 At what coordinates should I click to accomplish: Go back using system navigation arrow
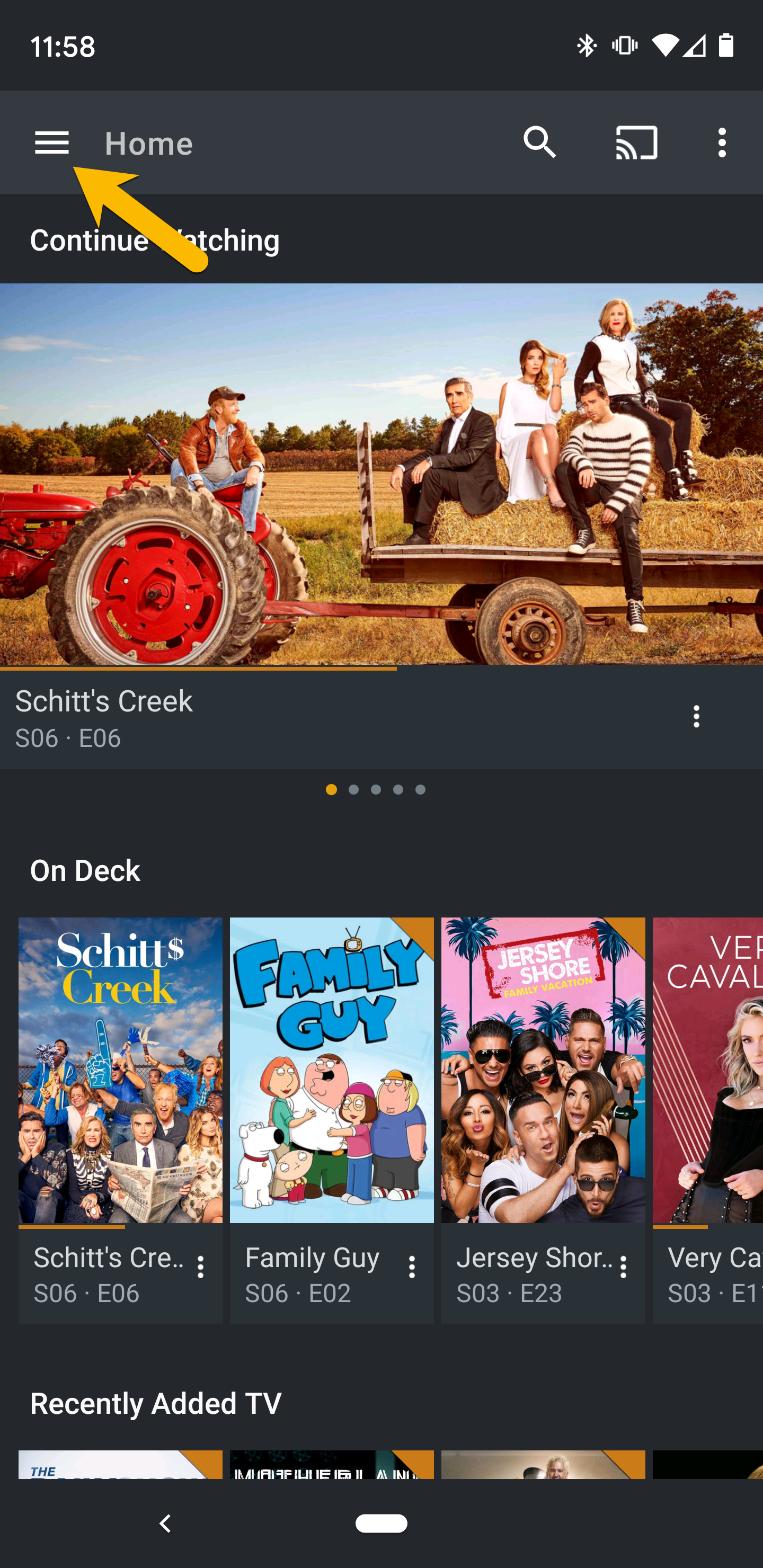coord(165,1524)
